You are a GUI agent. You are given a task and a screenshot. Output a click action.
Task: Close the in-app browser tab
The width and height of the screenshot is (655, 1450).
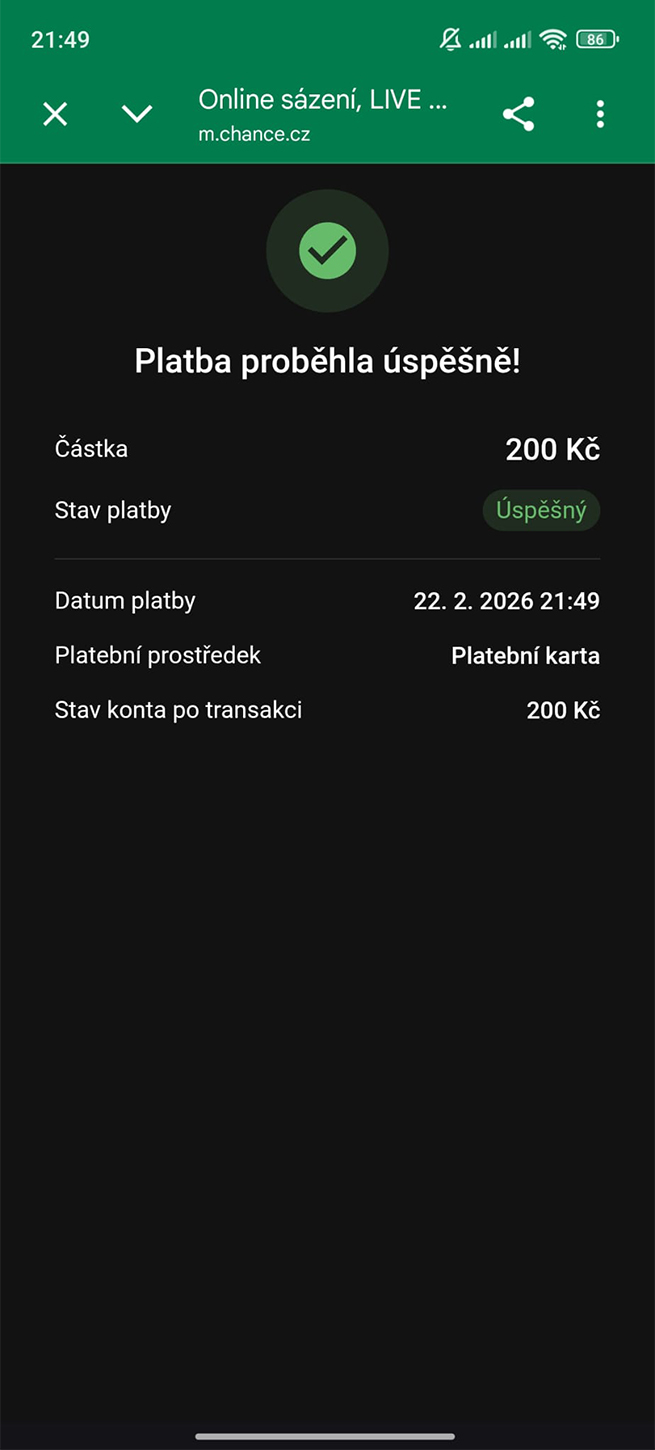coord(55,114)
